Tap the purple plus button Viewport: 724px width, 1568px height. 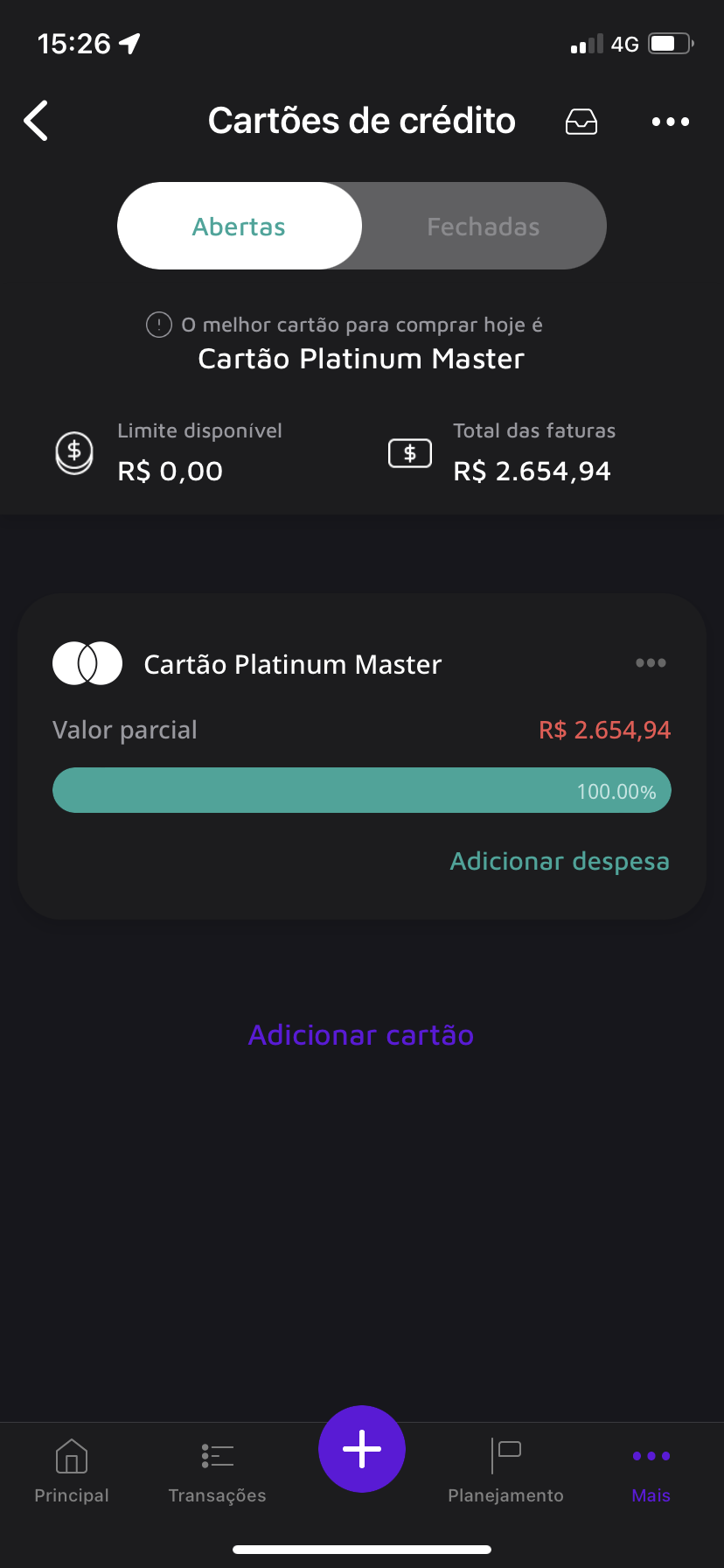point(362,1449)
